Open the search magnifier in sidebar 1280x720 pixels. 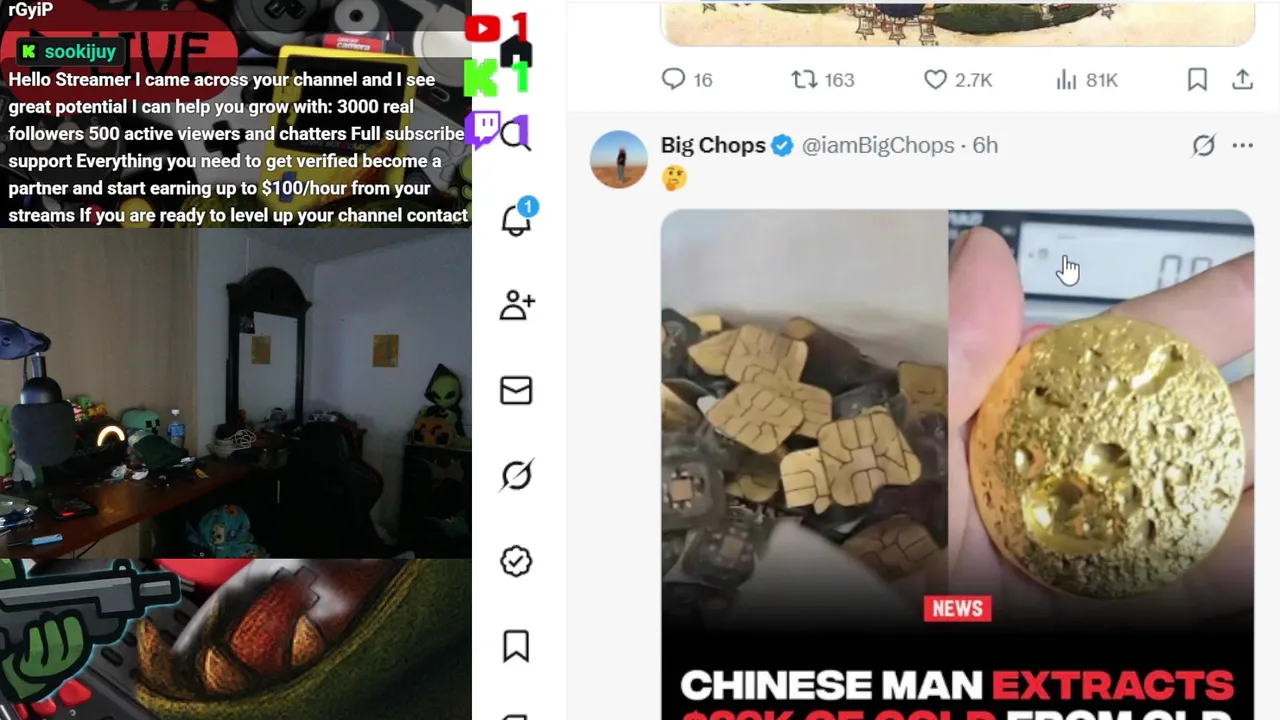click(516, 134)
